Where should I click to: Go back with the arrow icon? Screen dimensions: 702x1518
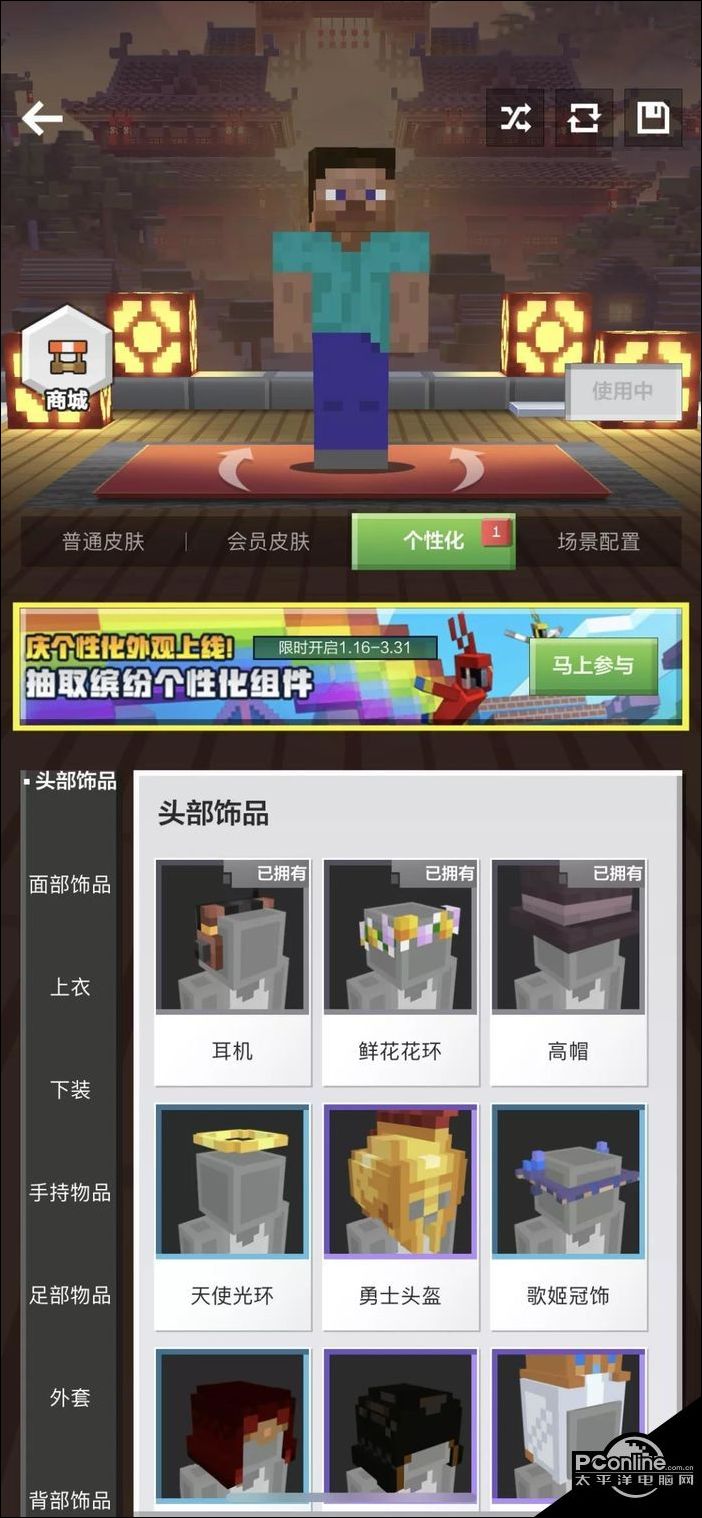click(42, 119)
